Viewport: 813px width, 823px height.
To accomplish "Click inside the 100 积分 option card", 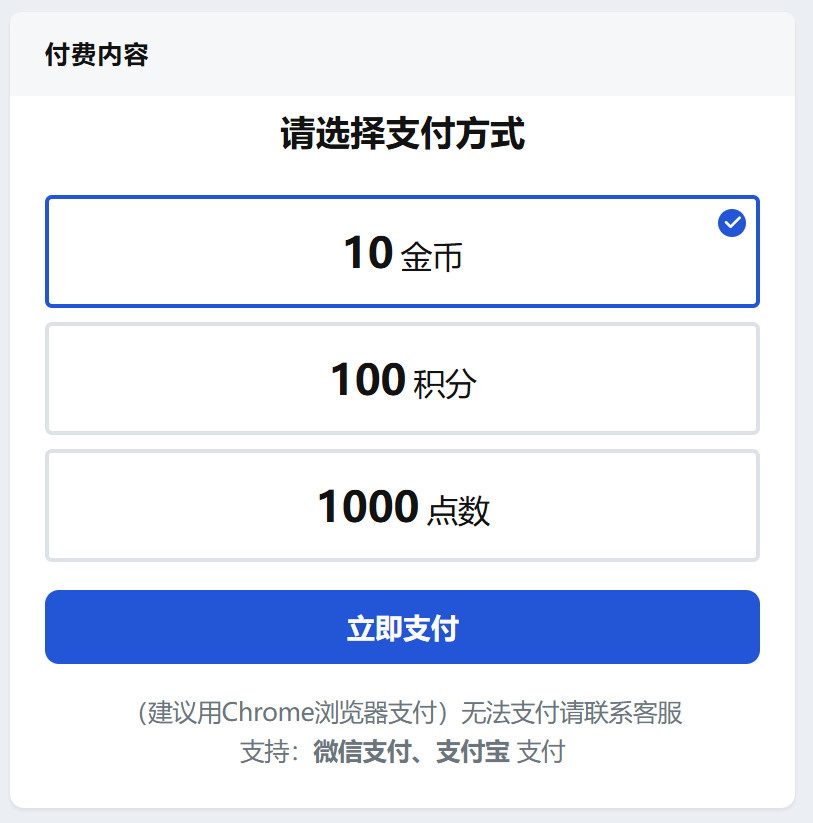I will [x=401, y=378].
